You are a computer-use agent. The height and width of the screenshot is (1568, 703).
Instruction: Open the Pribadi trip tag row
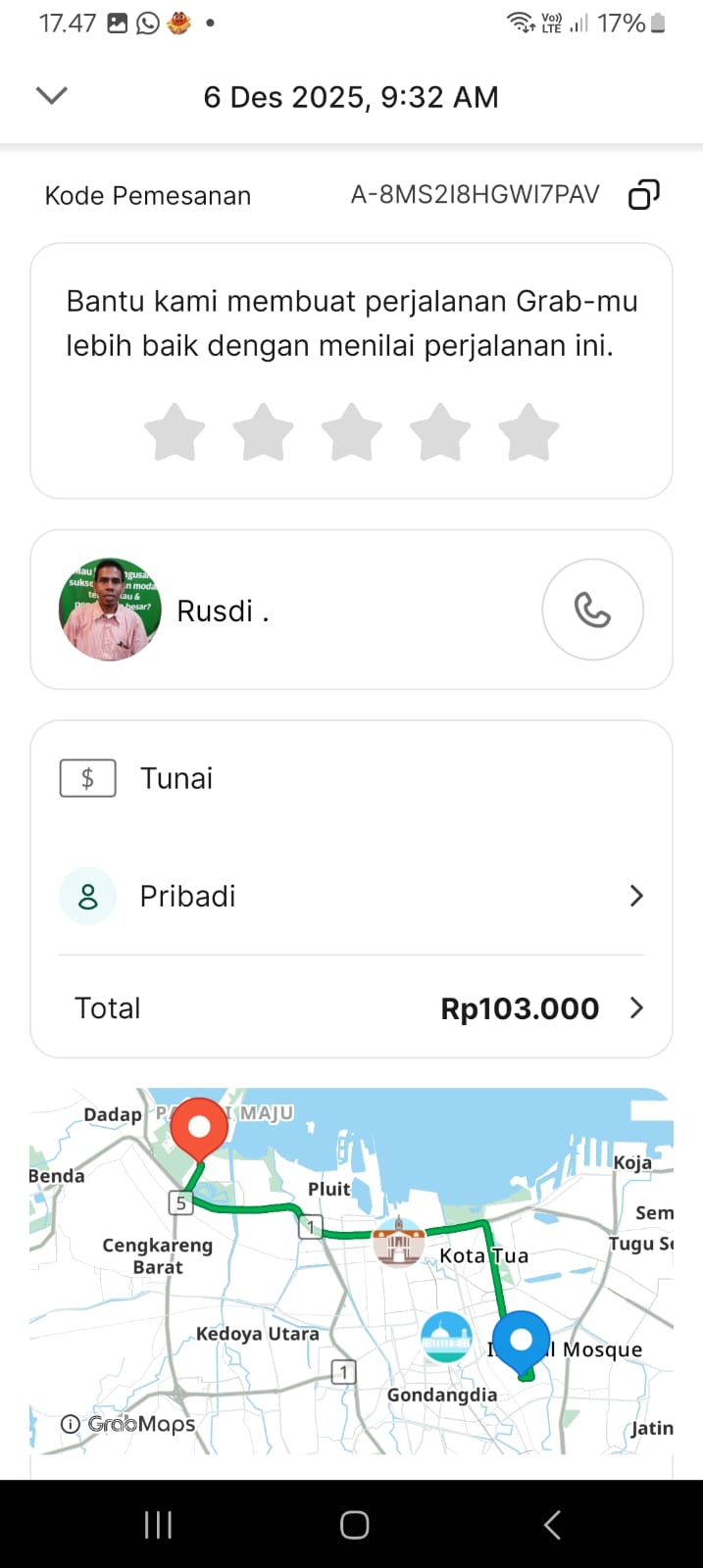(x=351, y=896)
